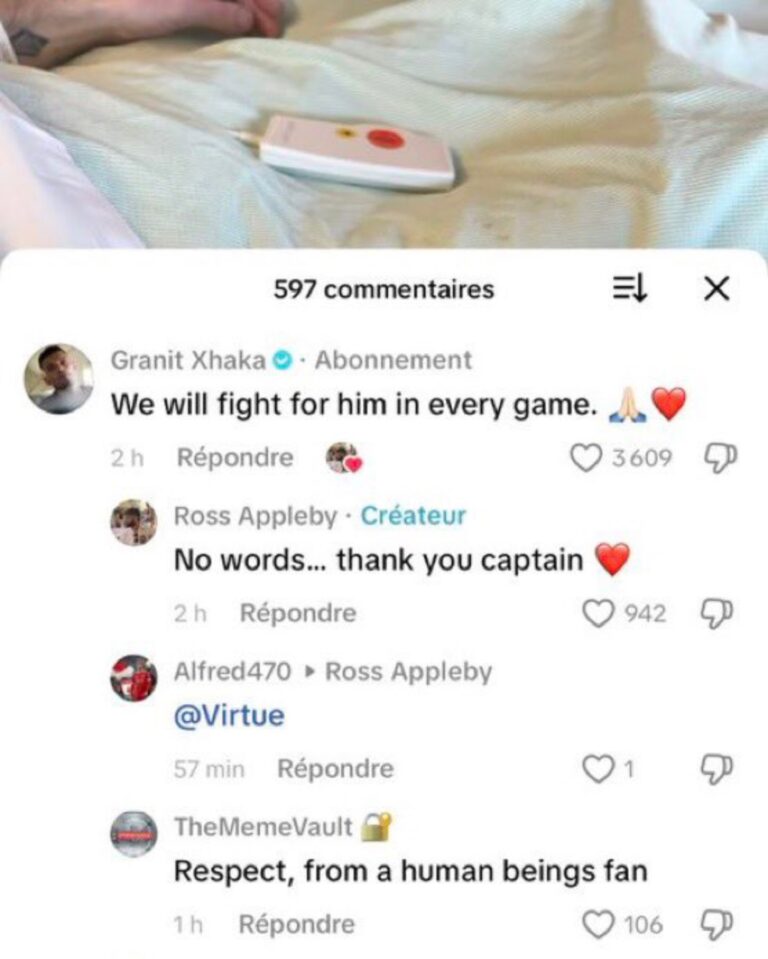The width and height of the screenshot is (768, 959).
Task: Like TheMemeVault's comment
Action: coord(597,925)
